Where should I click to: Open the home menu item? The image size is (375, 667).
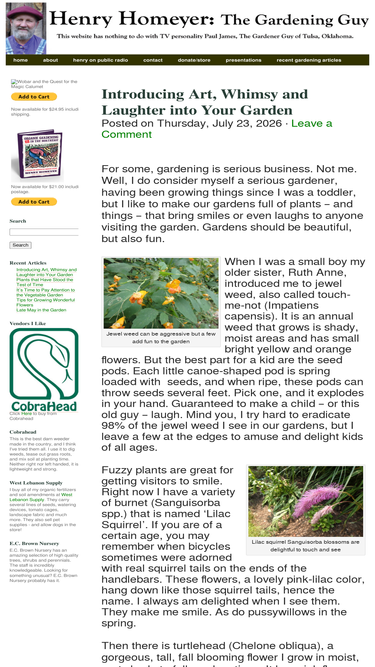(x=20, y=60)
